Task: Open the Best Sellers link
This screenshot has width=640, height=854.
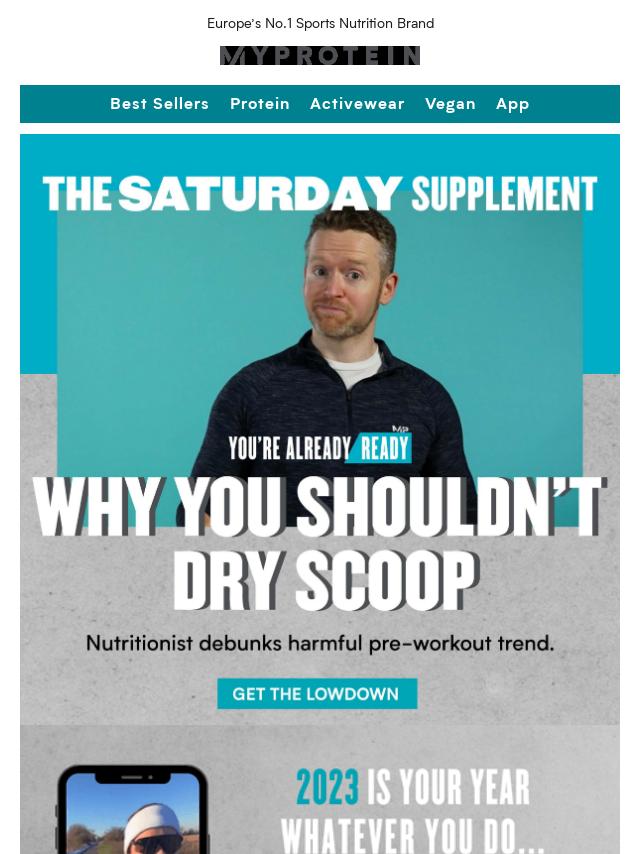Action: (159, 104)
